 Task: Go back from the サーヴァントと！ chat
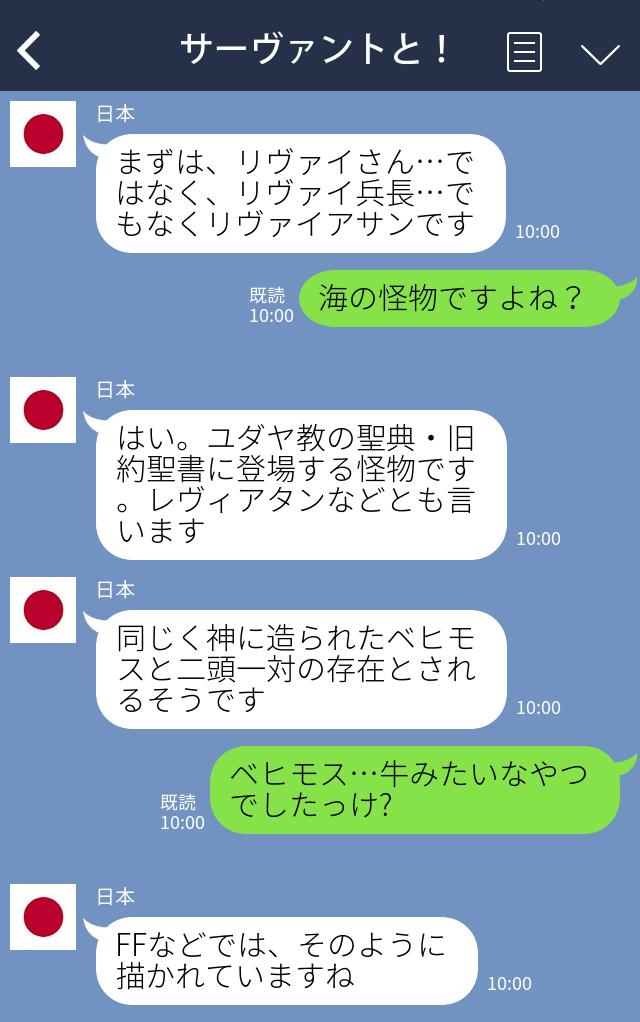(30, 50)
